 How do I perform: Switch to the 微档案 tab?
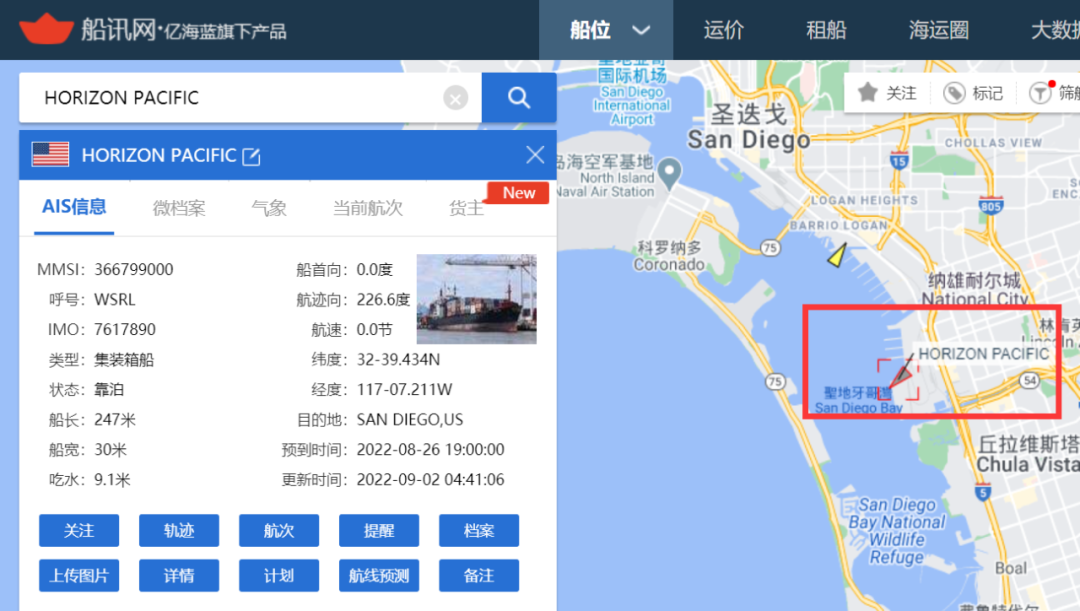pyautogui.click(x=179, y=208)
